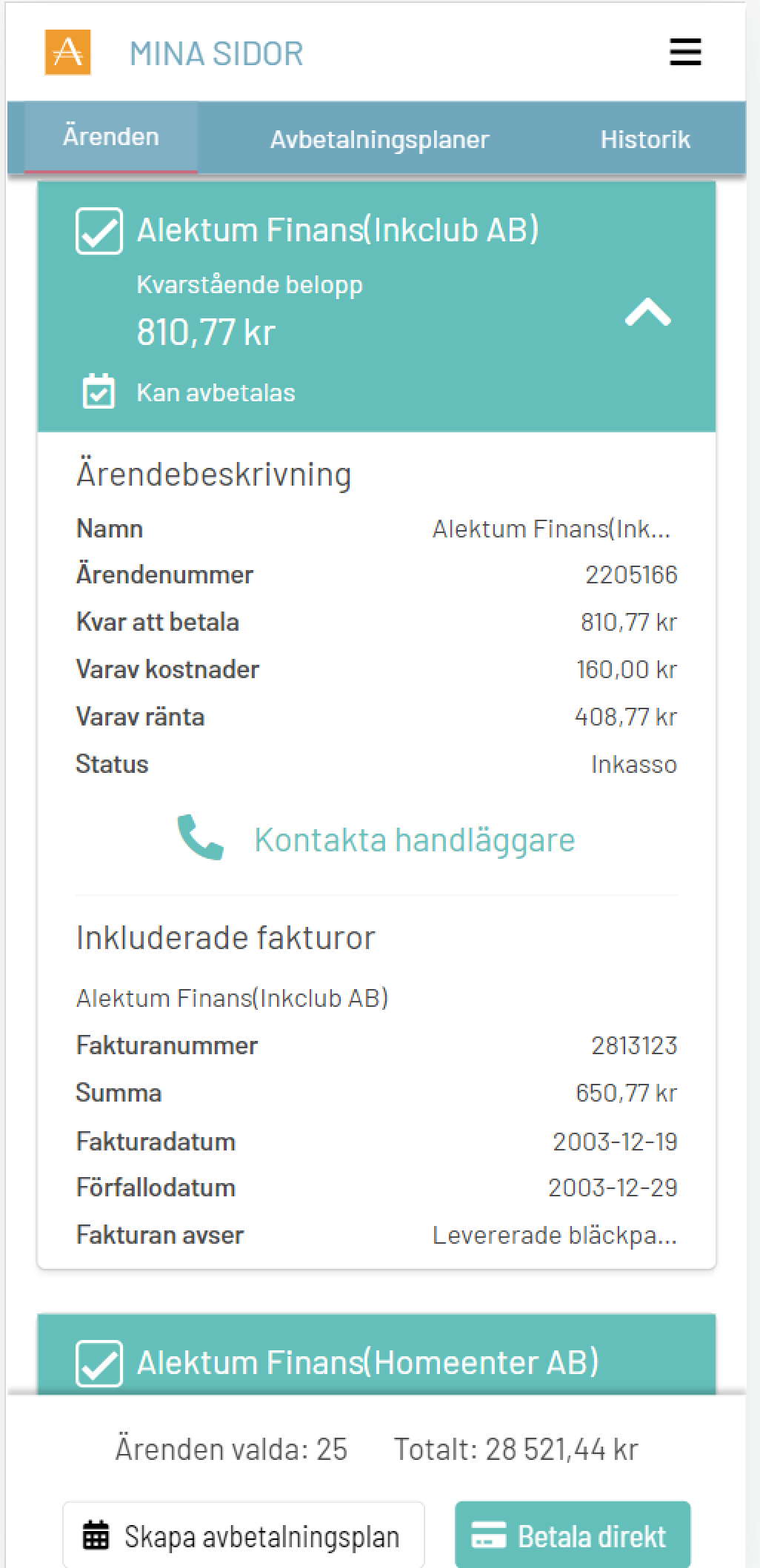Collapse the Inkclub AB case details
This screenshot has height=1568, width=760.
point(647,312)
